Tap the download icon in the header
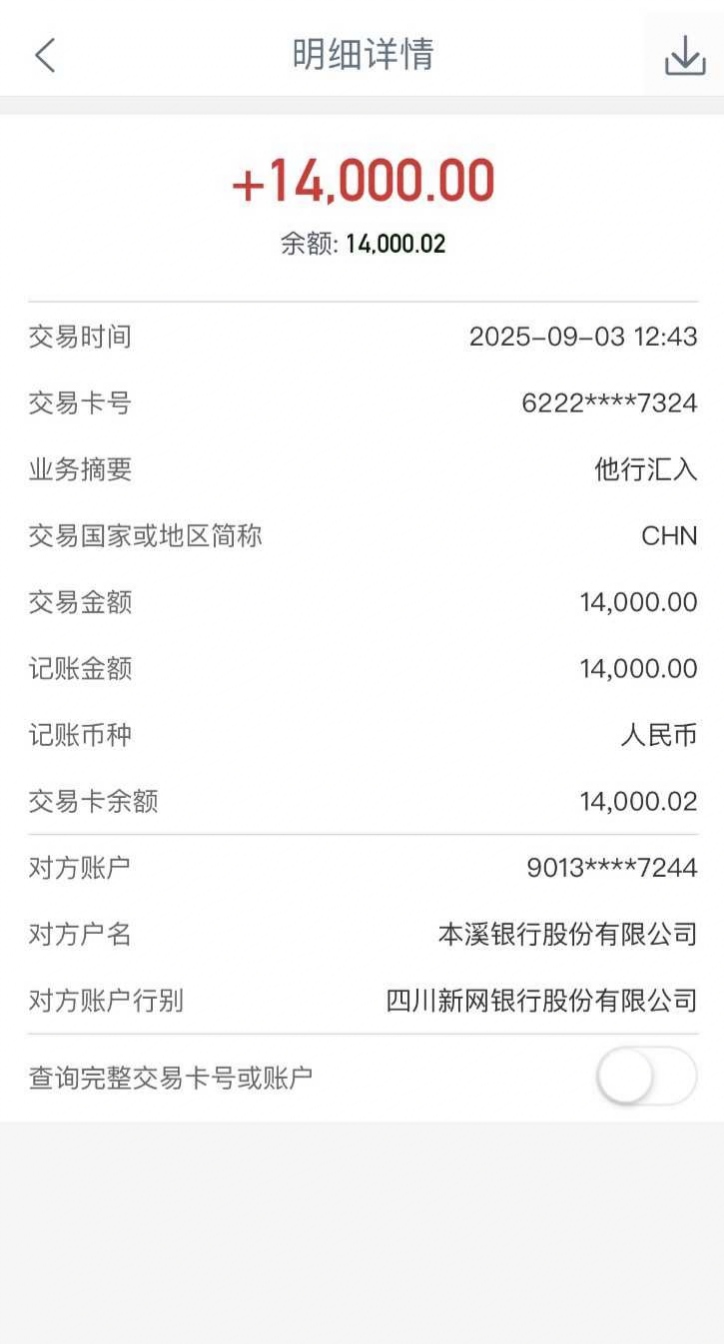The image size is (724, 1344). click(685, 55)
